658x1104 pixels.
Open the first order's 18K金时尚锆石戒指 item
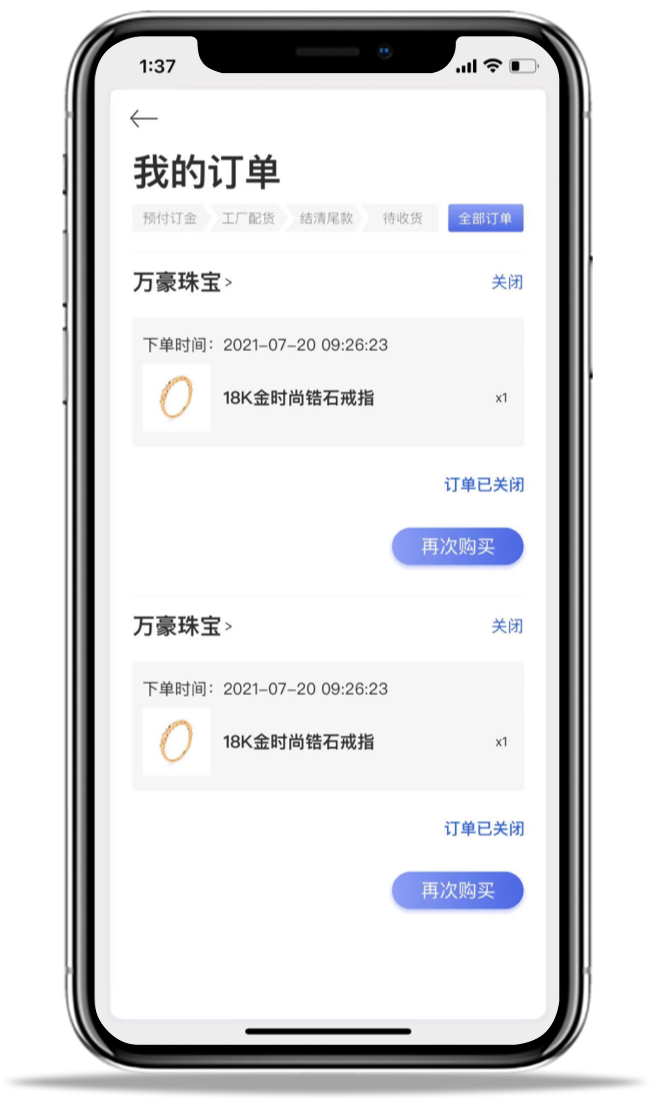[x=298, y=398]
